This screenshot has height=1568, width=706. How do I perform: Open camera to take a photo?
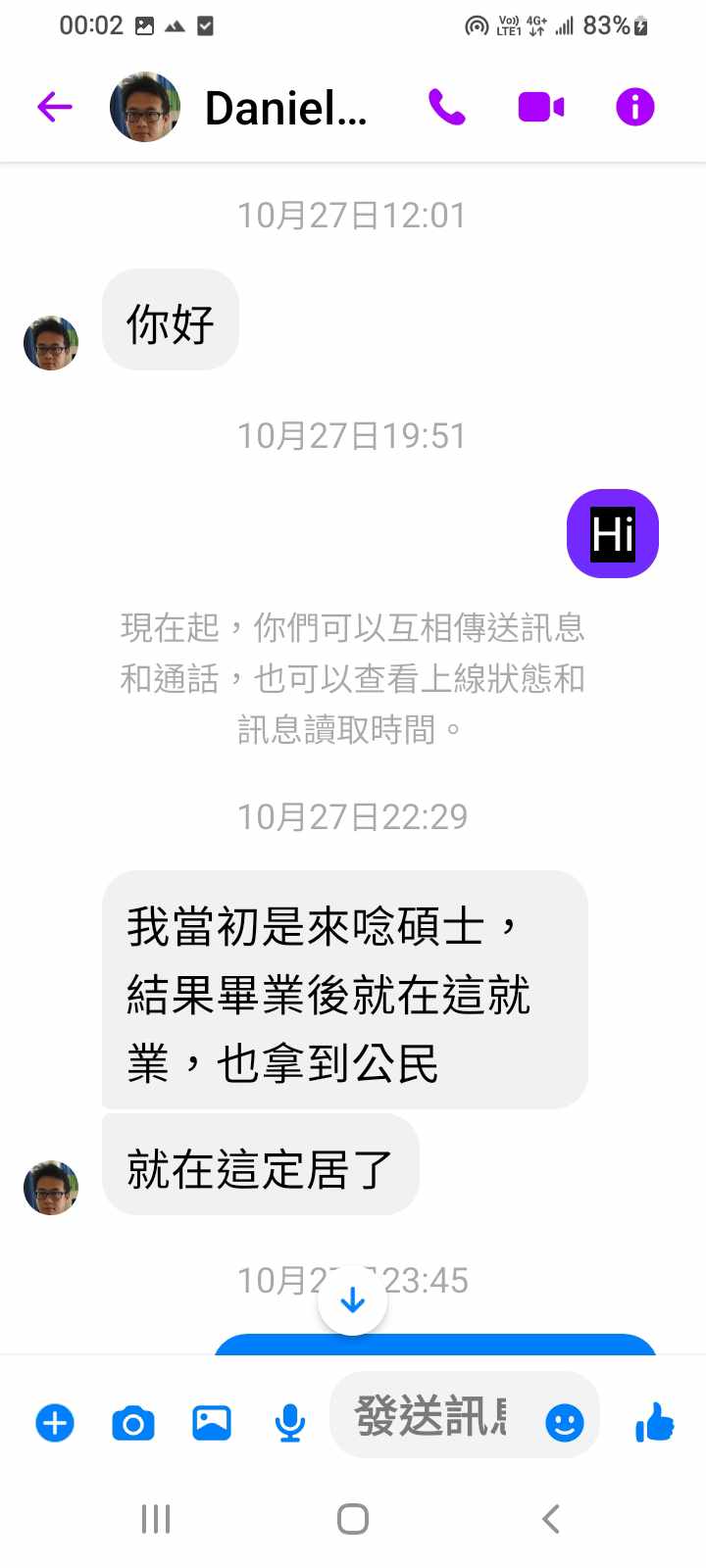point(133,1422)
